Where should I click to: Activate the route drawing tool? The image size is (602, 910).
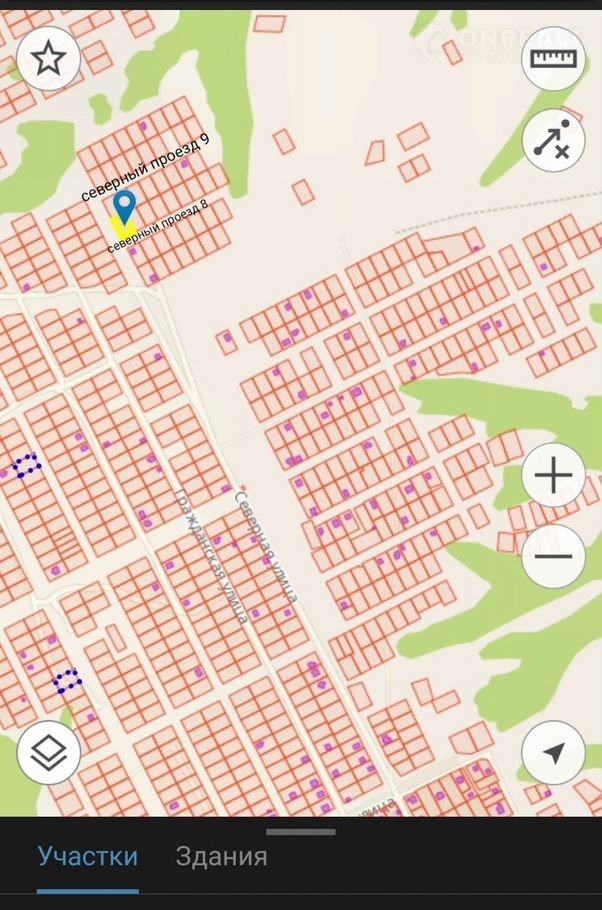tap(553, 143)
